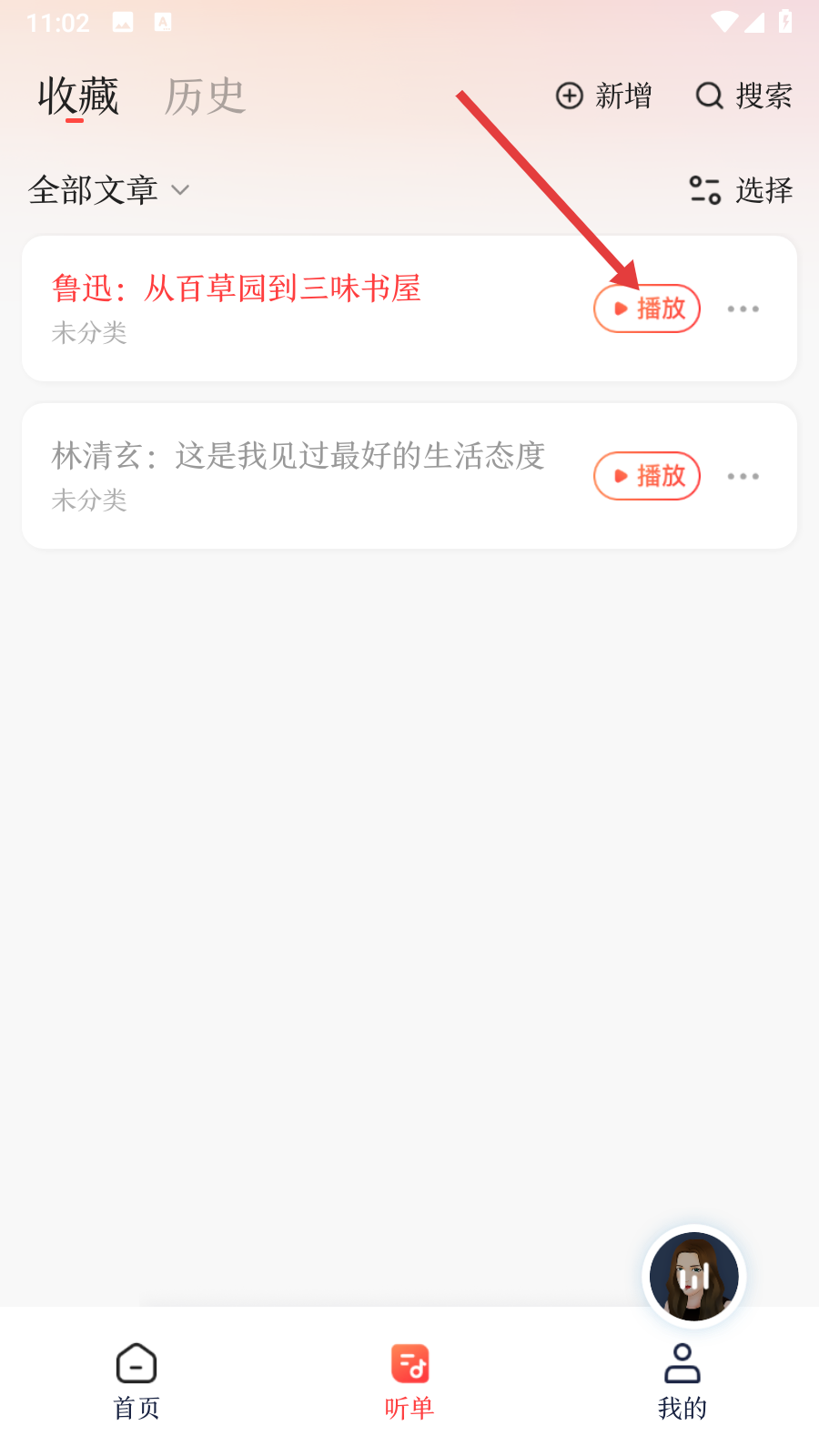The width and height of the screenshot is (819, 1456).
Task: Play 鲁迅：从百草园到三味书屋
Action: click(647, 308)
